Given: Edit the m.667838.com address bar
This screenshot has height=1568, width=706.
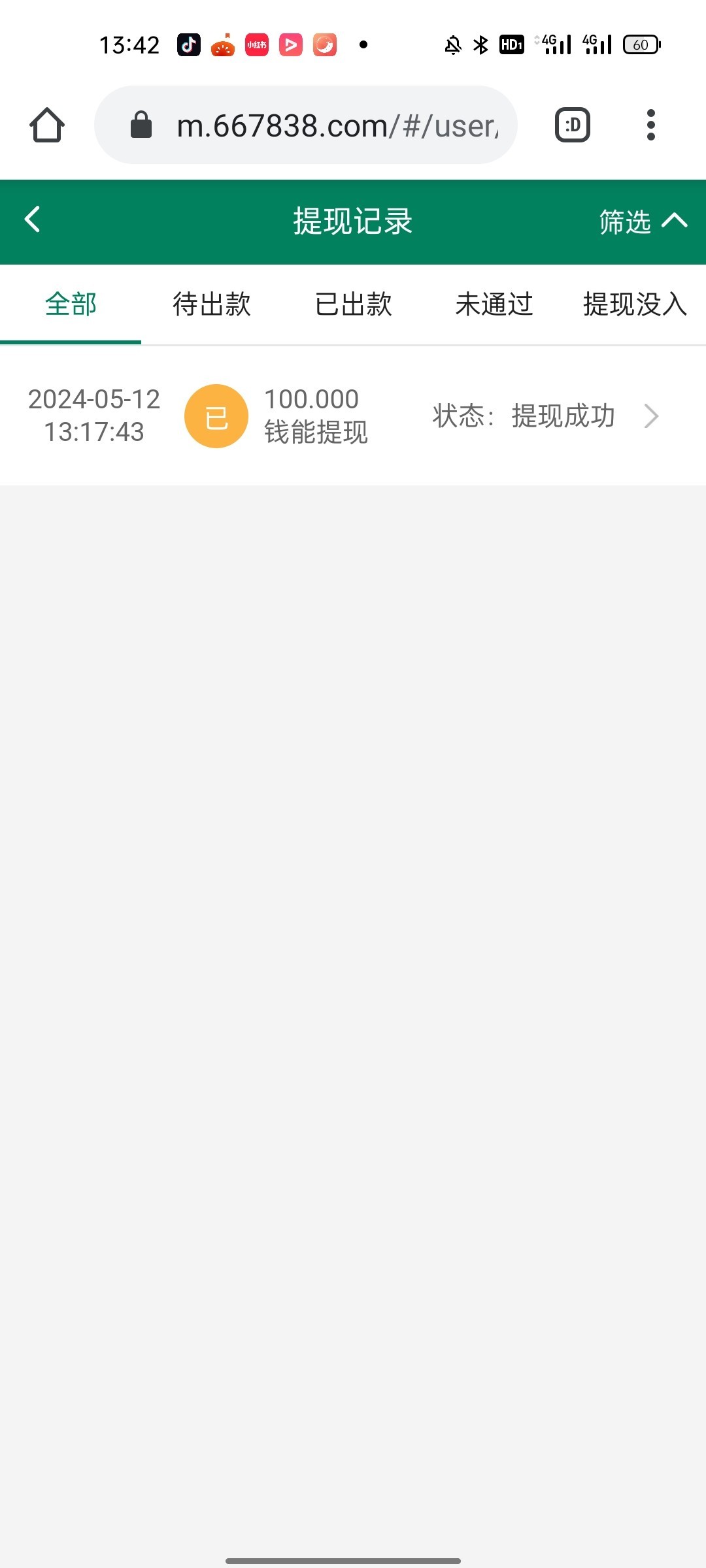Looking at the screenshot, I should (x=327, y=125).
